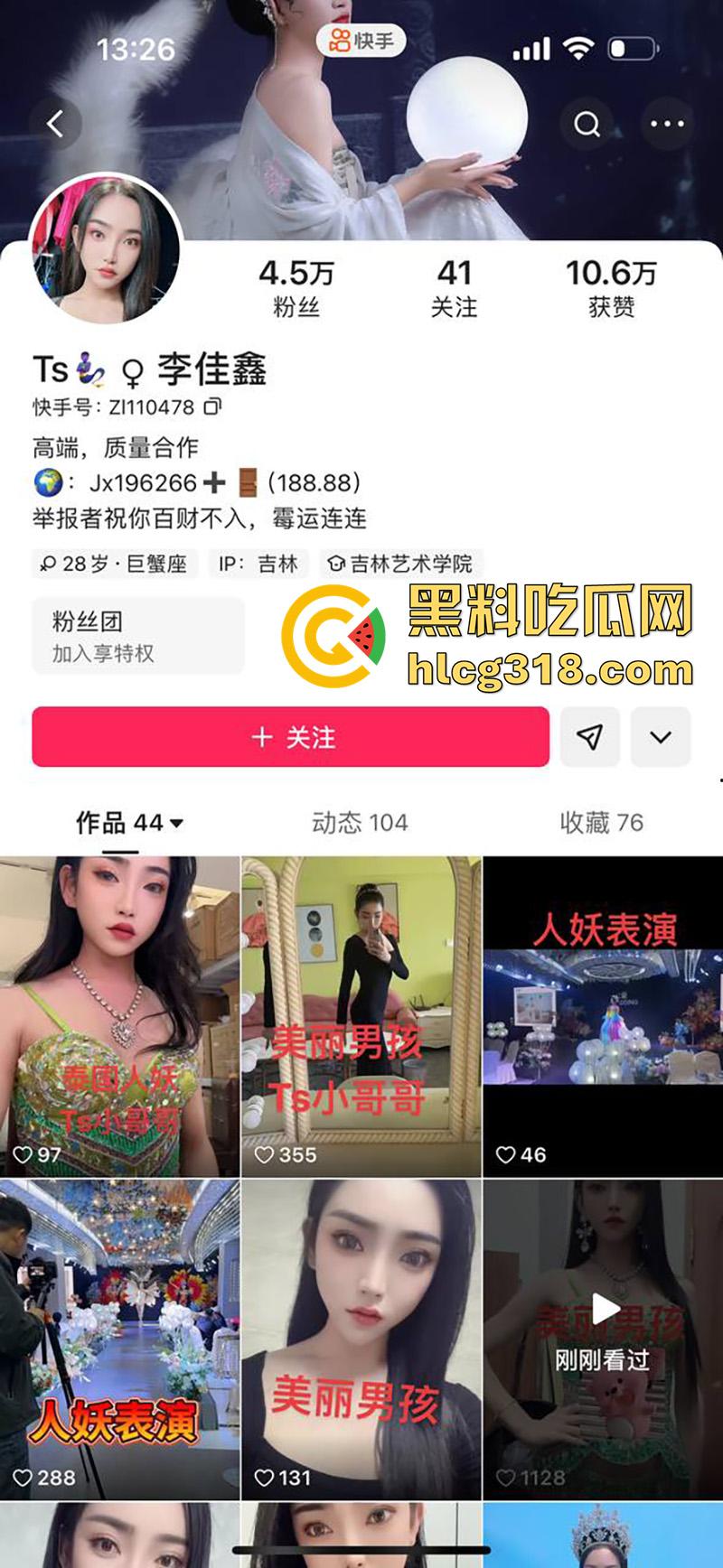Tap the school icon for 吉林艺术学院
723x1568 pixels.
pyautogui.click(x=336, y=563)
